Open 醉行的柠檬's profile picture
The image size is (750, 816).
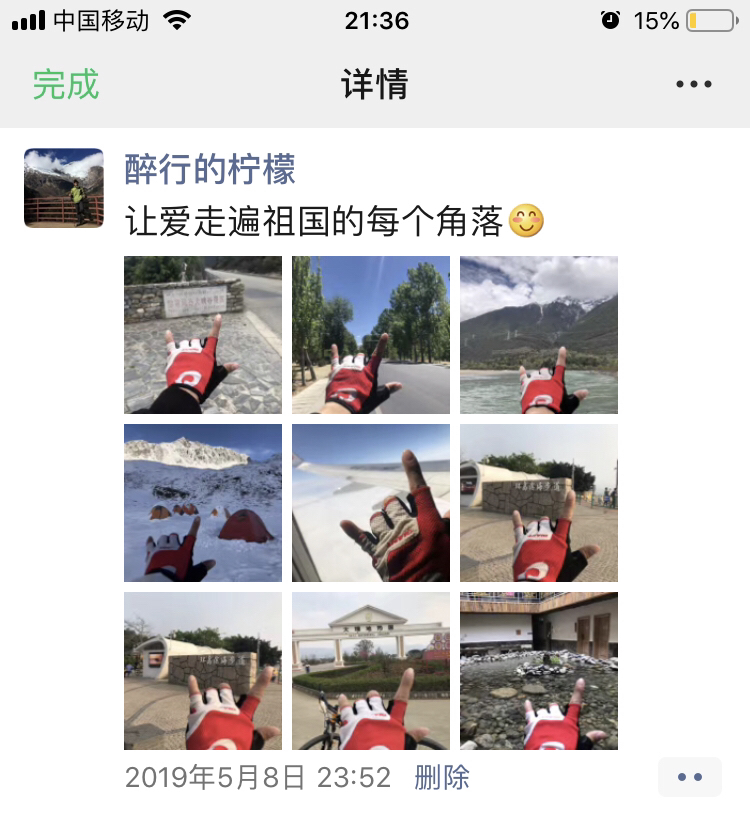tap(64, 188)
